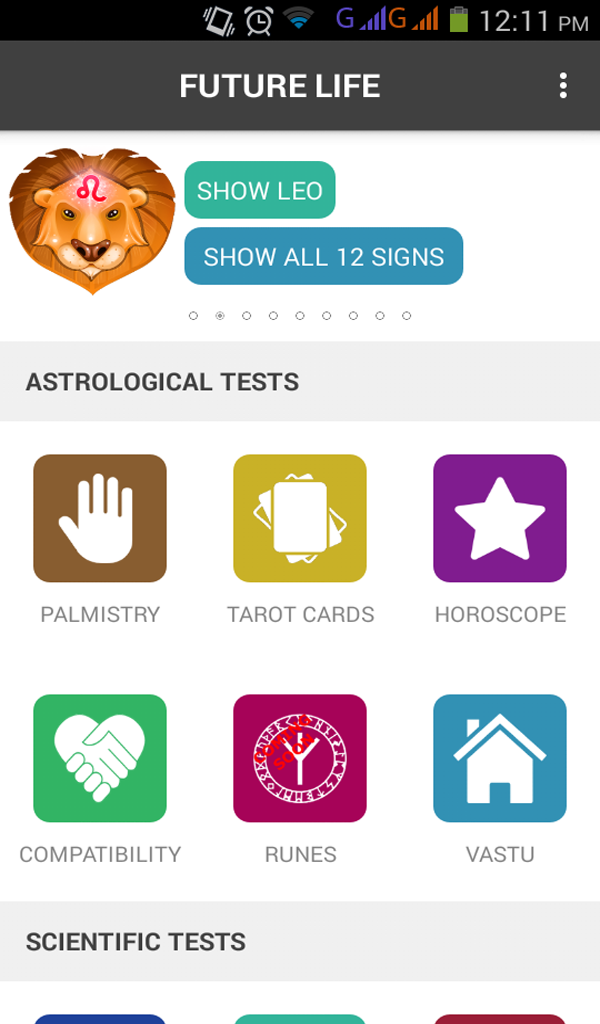Screen dimensions: 600x1024
Task: Open the overflow menu
Action: tap(563, 86)
